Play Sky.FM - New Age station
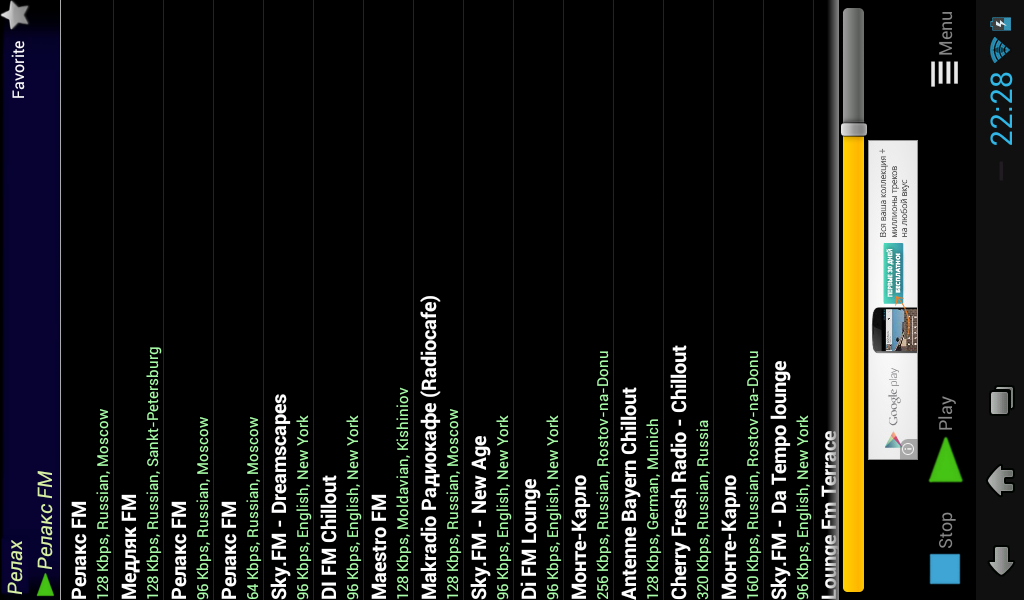 pos(488,300)
